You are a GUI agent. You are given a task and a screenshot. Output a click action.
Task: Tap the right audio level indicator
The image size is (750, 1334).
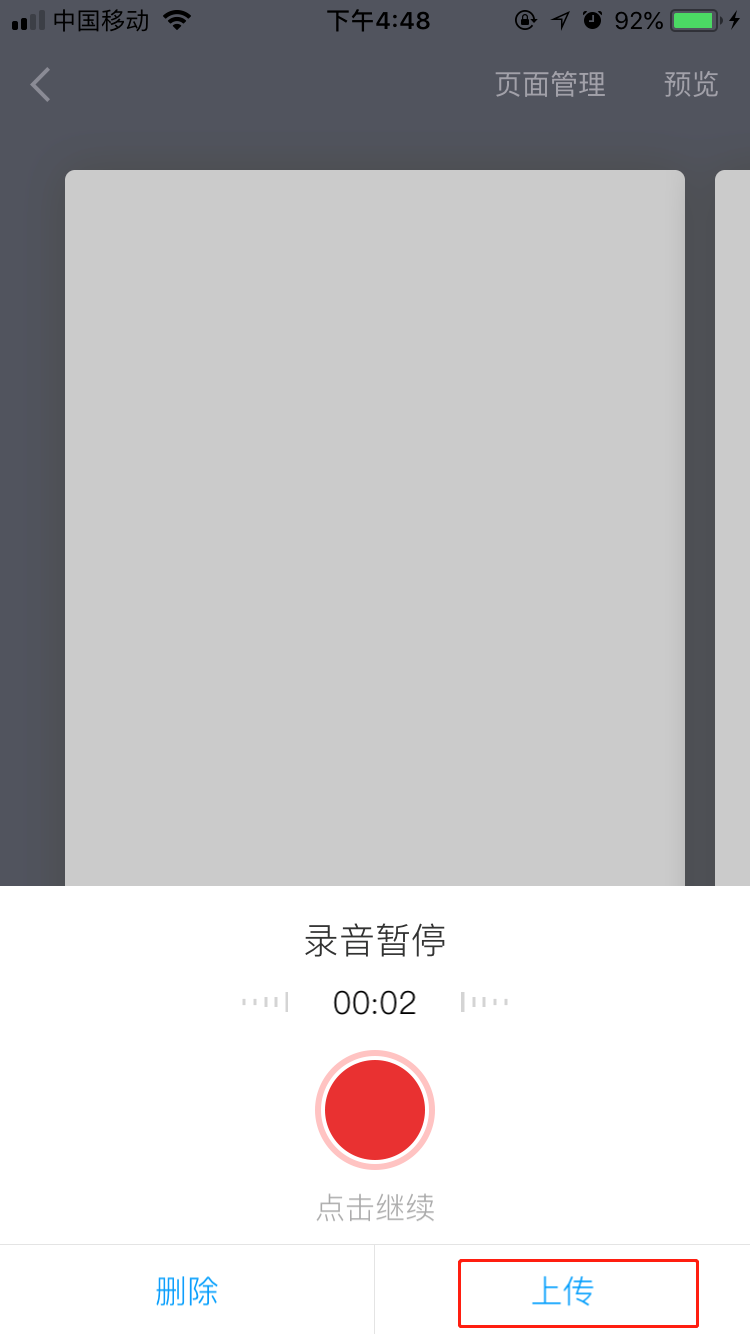(486, 1002)
